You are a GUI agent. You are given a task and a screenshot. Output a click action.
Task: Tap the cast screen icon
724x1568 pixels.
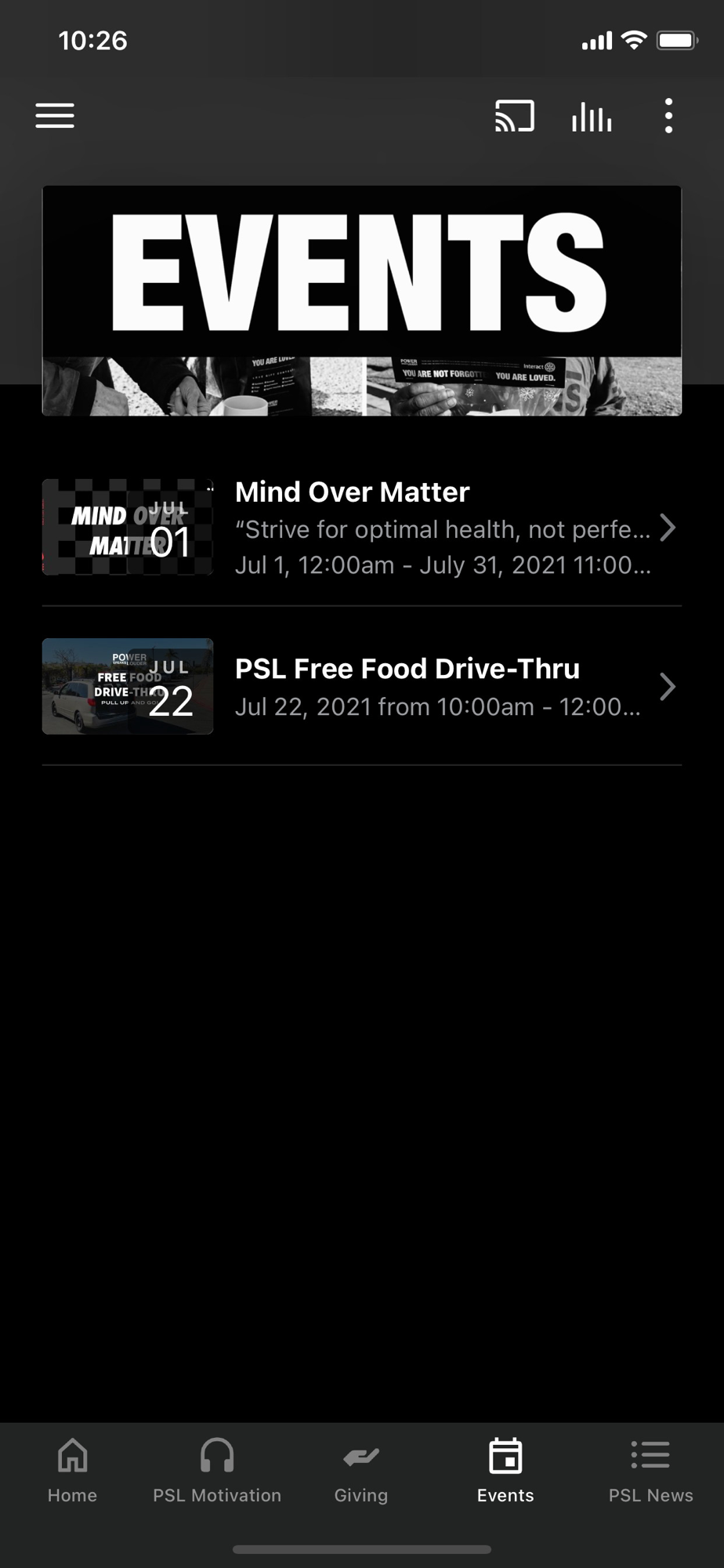pyautogui.click(x=515, y=116)
